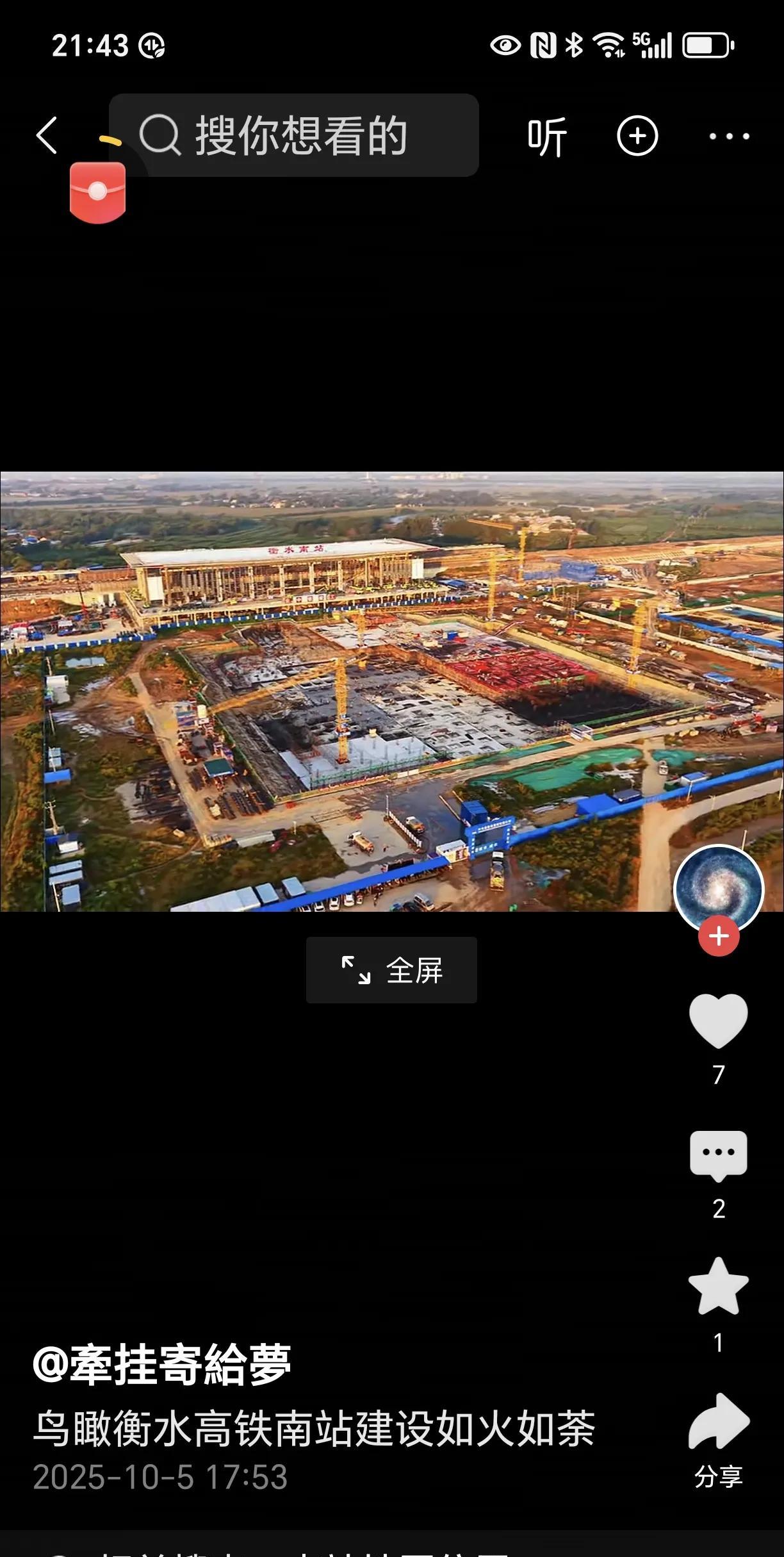Go back using the top-left arrow
This screenshot has width=784, height=1557.
point(47,135)
